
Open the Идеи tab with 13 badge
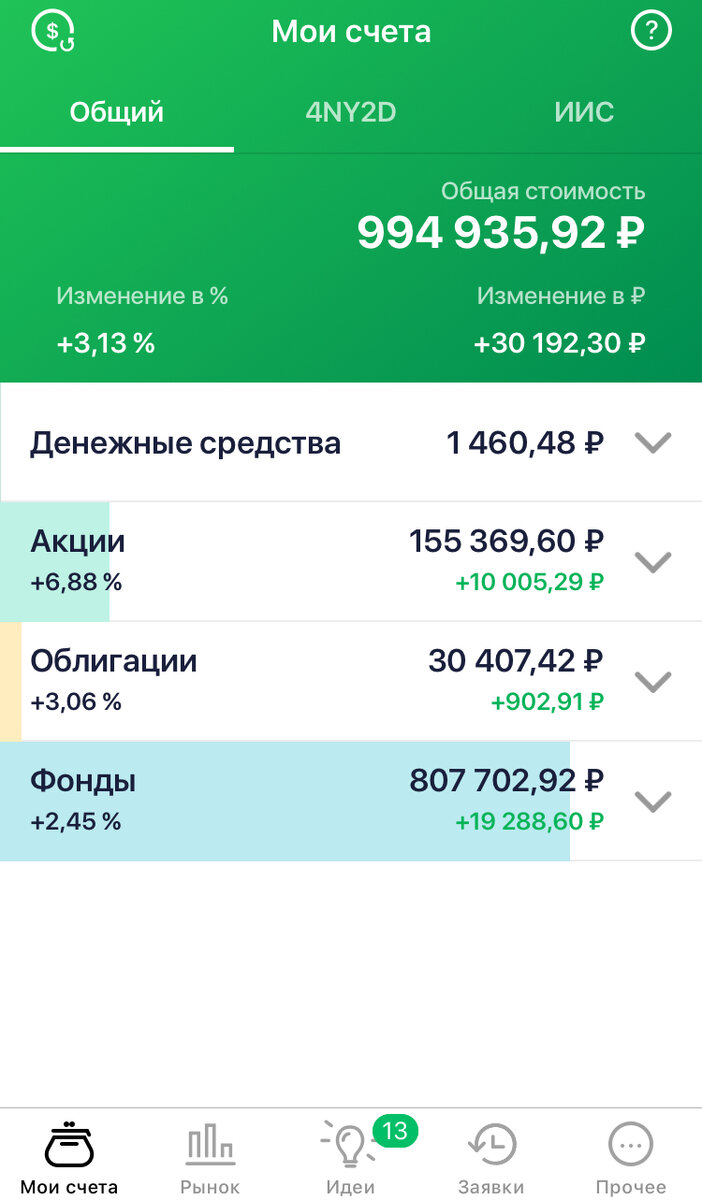pyautogui.click(x=351, y=1156)
